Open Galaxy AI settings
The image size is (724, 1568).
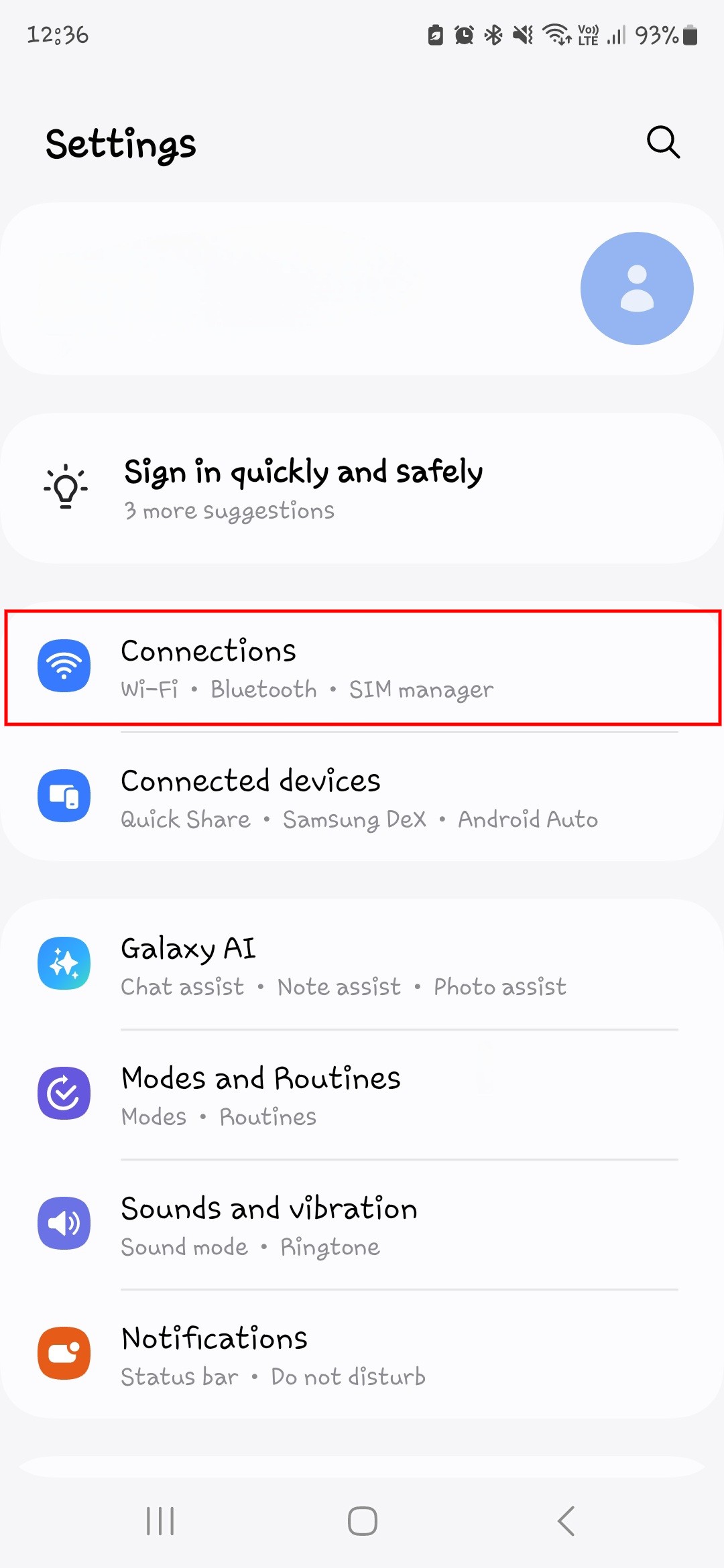[362, 964]
